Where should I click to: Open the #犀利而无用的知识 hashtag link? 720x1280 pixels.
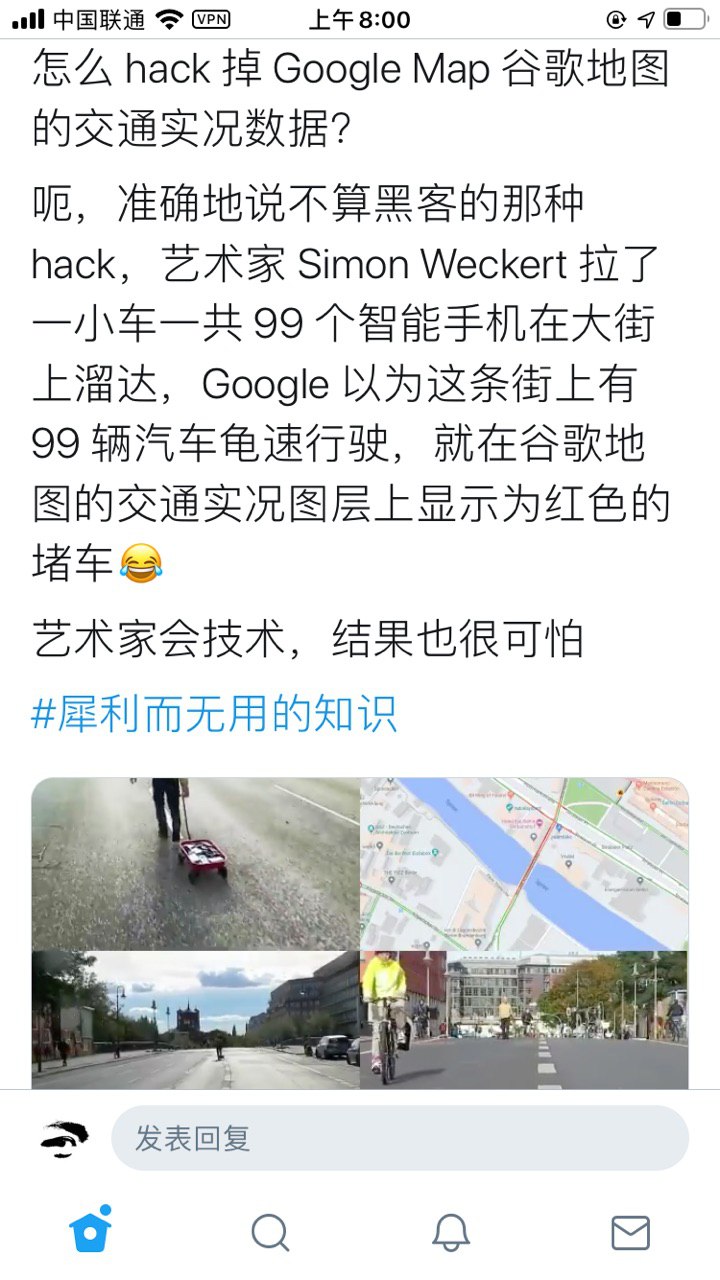[214, 714]
